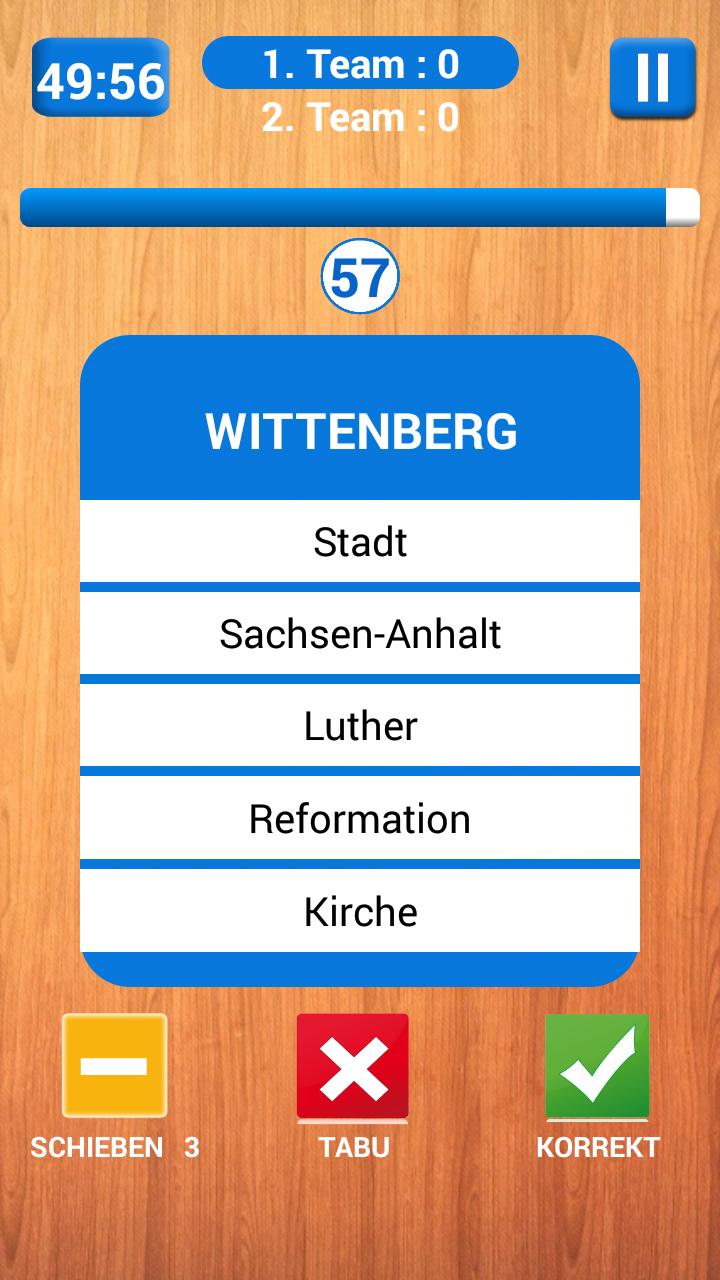720x1280 pixels.
Task: Confirm the word with Korrekt
Action: (597, 1065)
